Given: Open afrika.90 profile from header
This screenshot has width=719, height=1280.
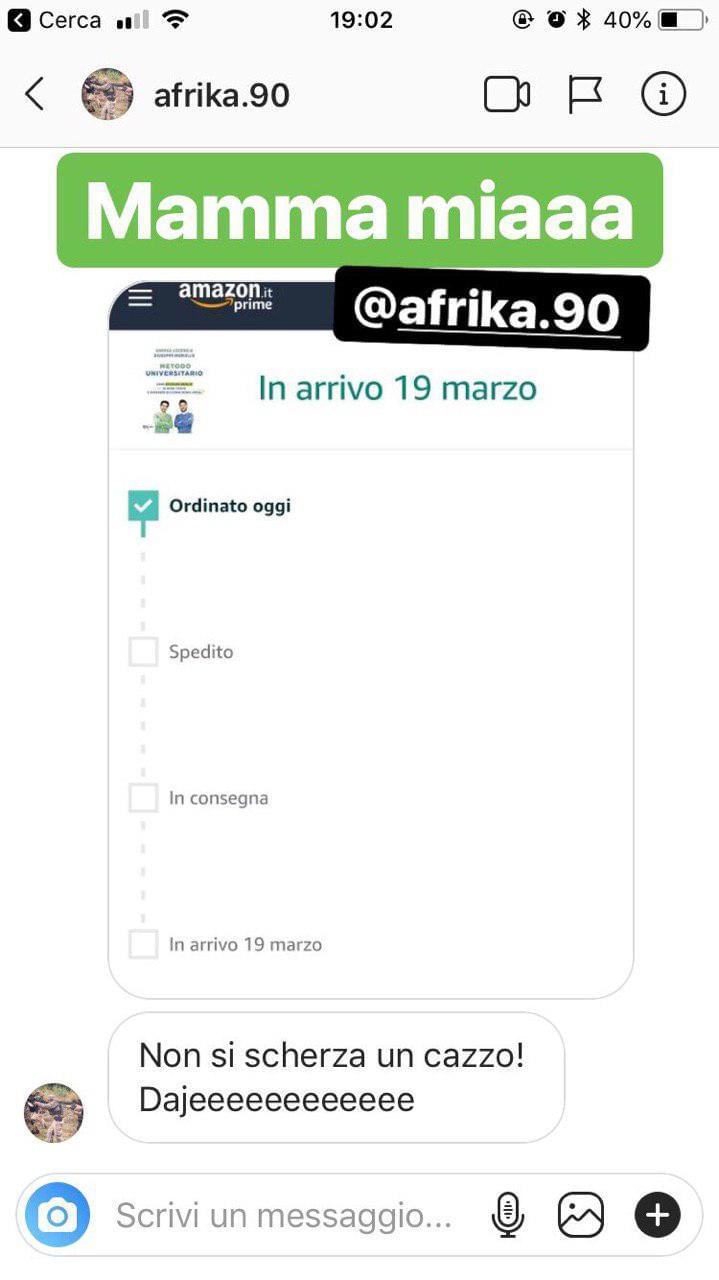Looking at the screenshot, I should point(220,95).
